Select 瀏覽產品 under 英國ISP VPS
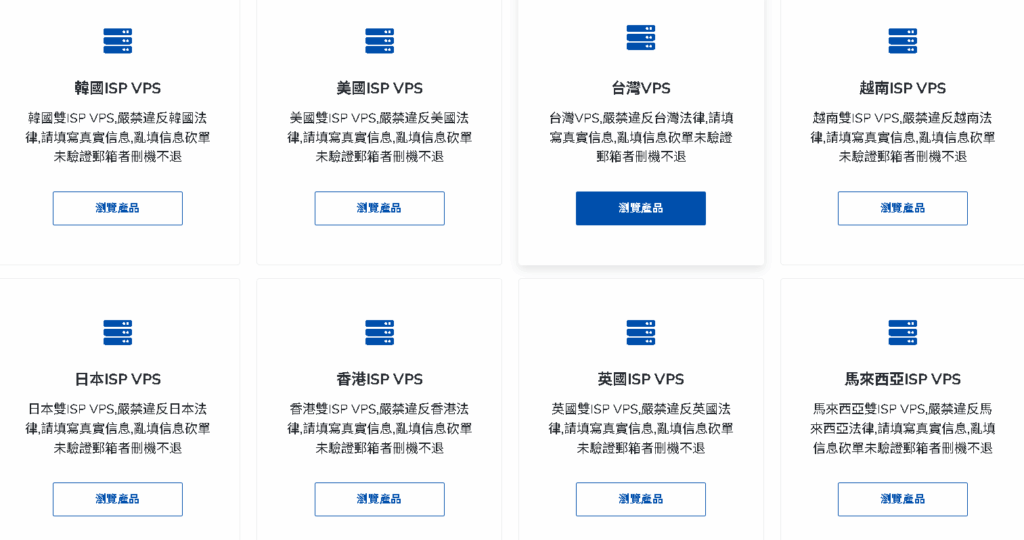The height and width of the screenshot is (540, 1024). pyautogui.click(x=640, y=499)
